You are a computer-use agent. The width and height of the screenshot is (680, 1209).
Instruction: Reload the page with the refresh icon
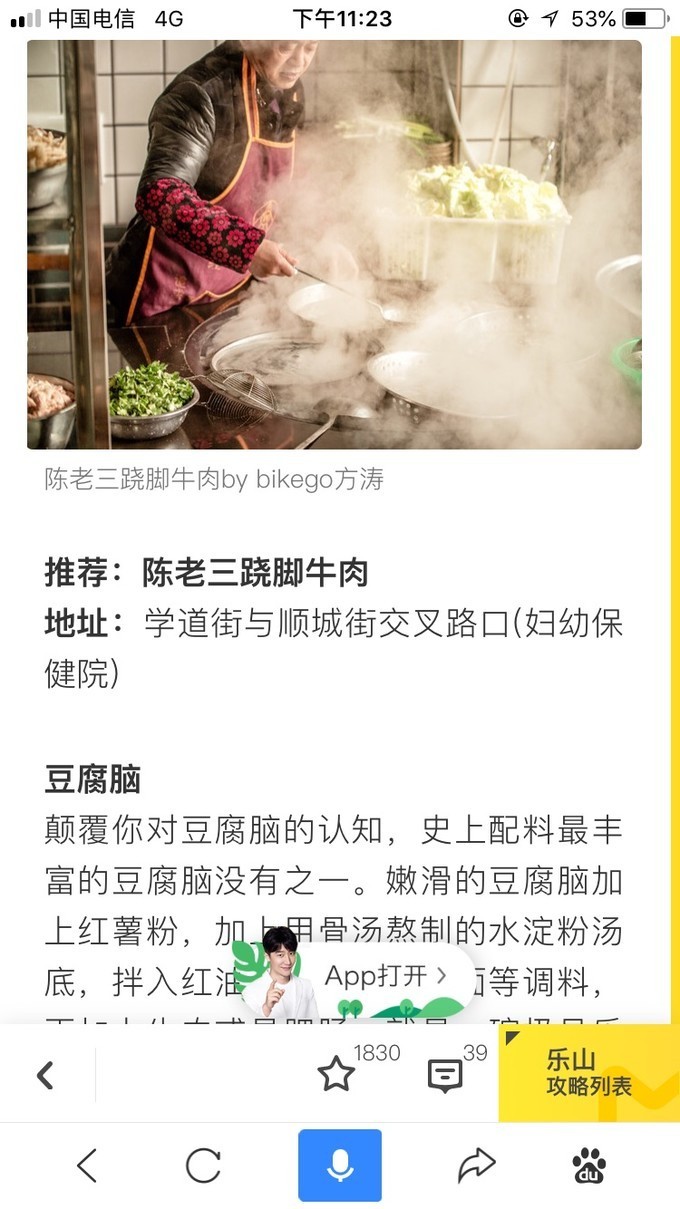[203, 1165]
